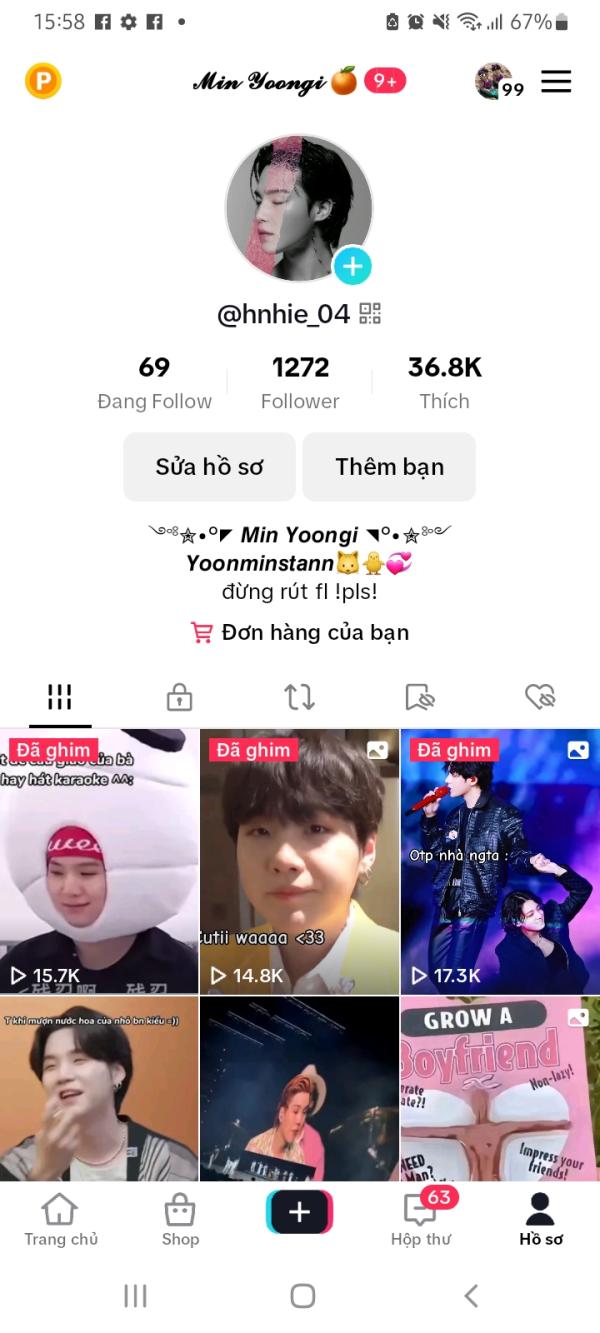Open the hamburger menu

tap(556, 81)
